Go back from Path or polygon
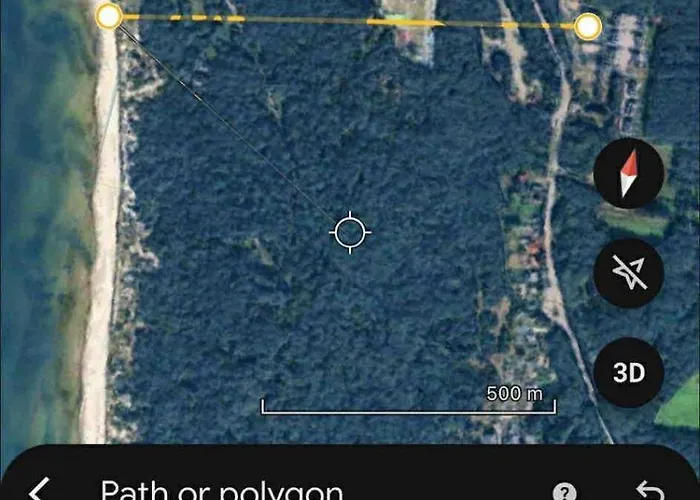 tap(39, 489)
